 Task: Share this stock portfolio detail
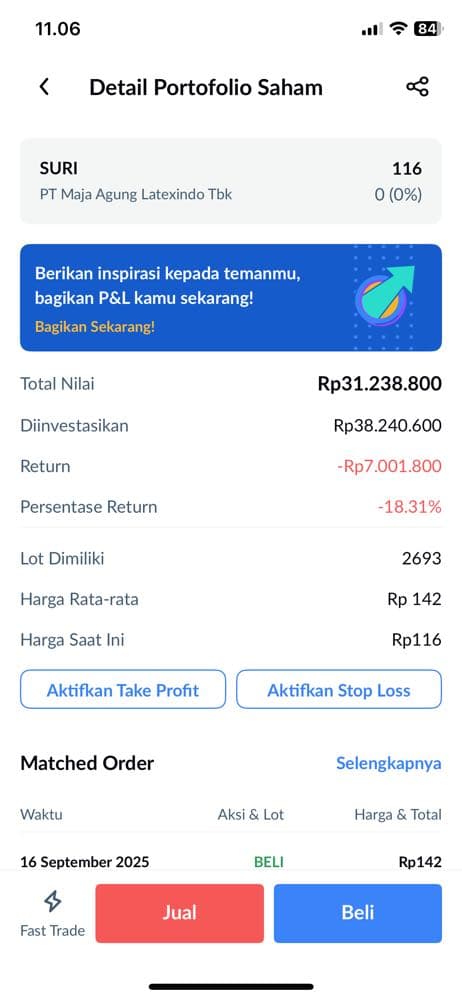417,87
